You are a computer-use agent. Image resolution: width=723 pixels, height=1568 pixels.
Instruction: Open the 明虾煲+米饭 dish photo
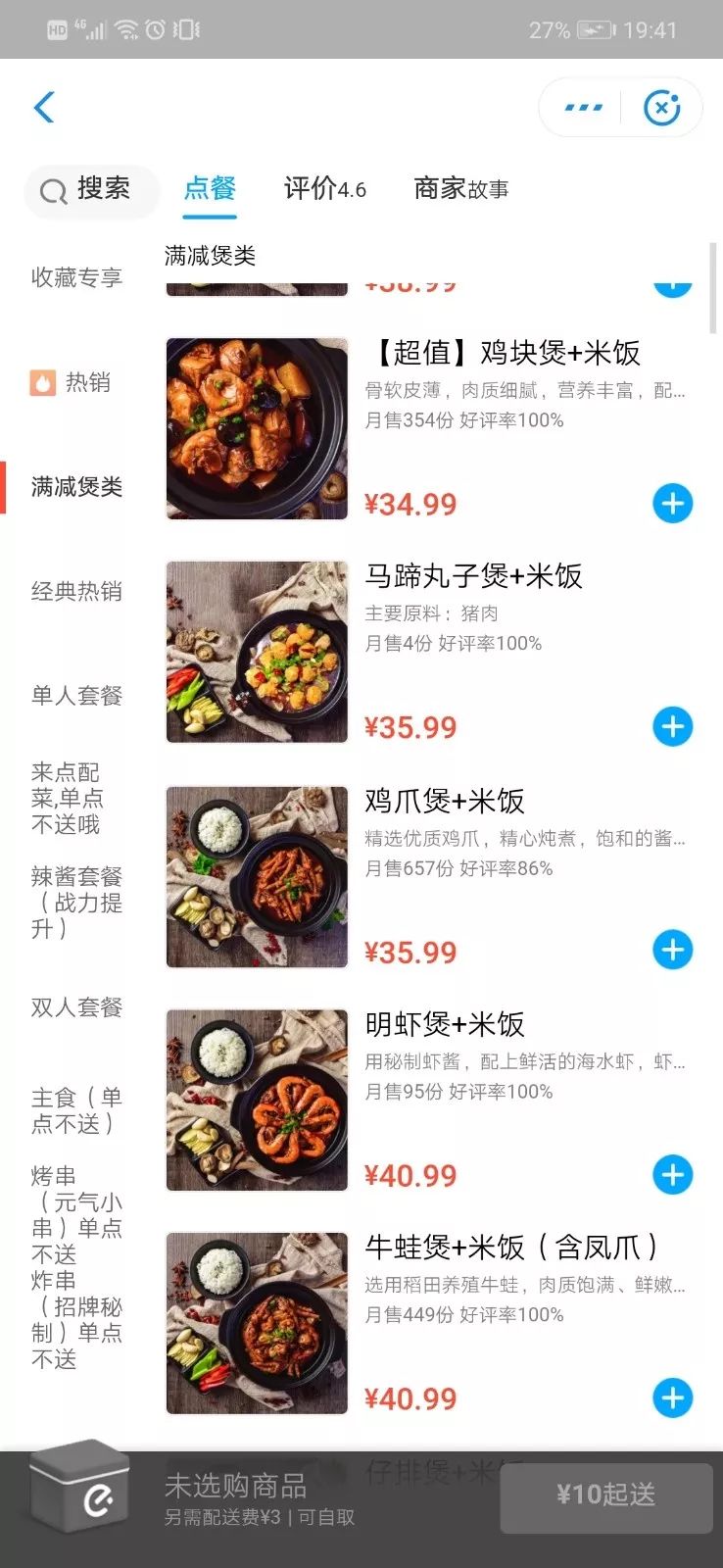257,1100
